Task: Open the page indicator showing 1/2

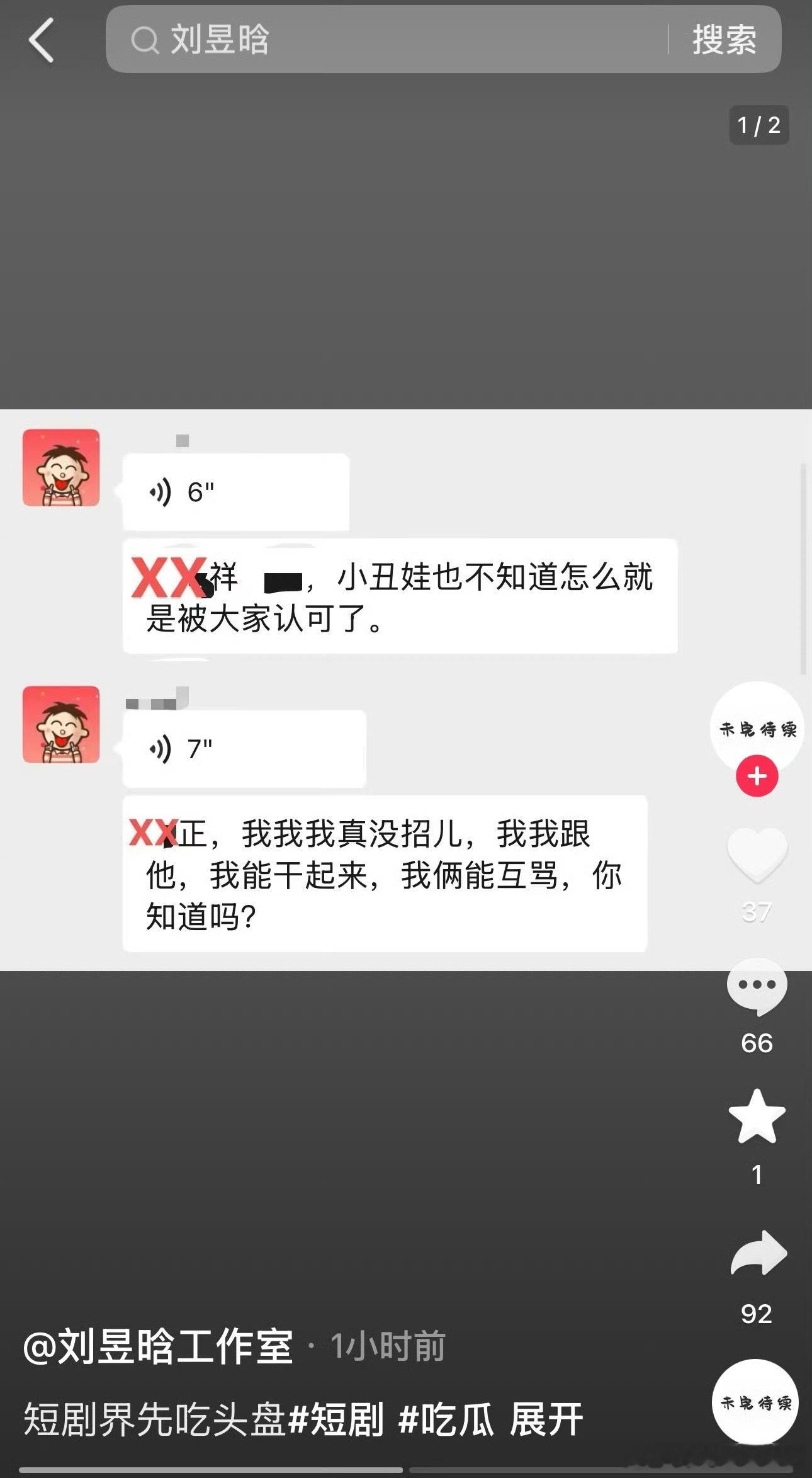Action: (757, 126)
